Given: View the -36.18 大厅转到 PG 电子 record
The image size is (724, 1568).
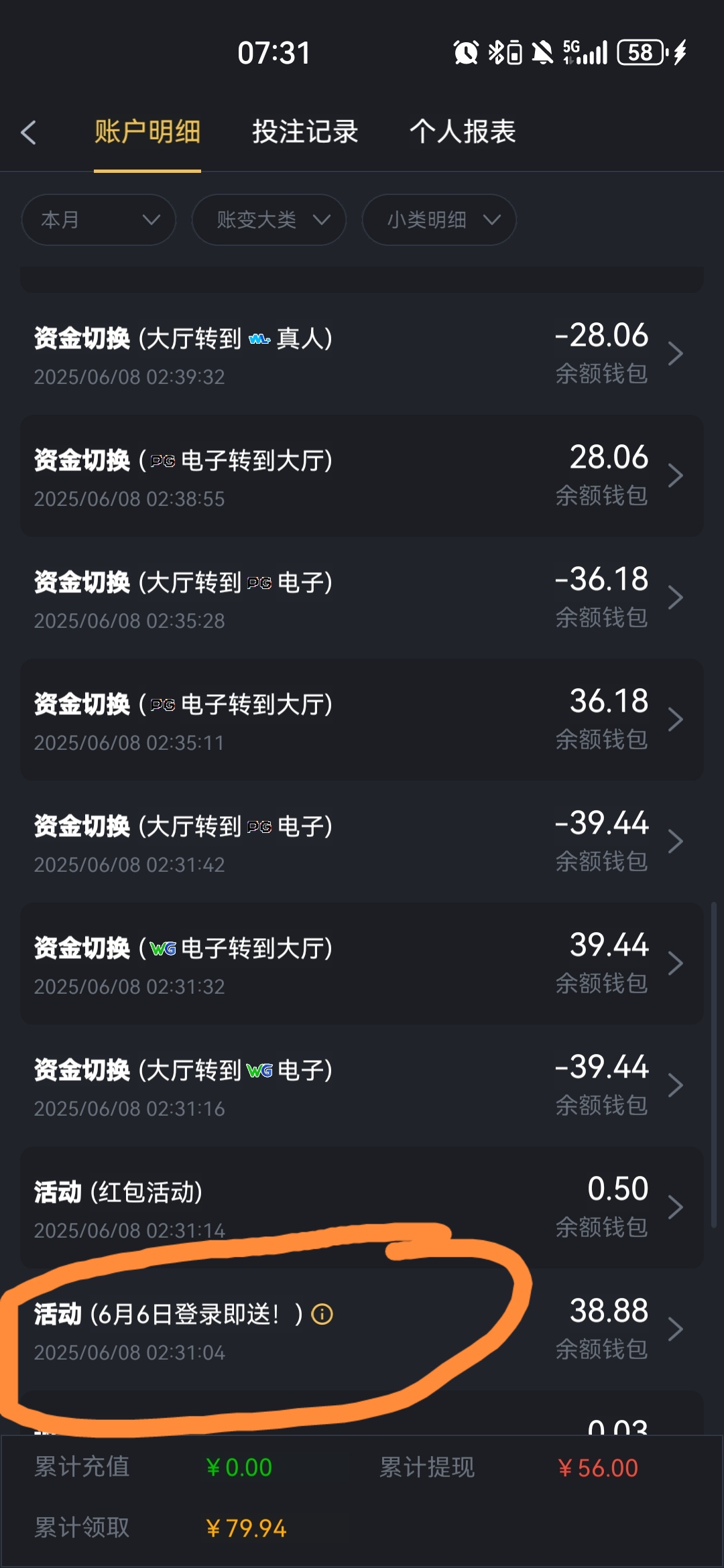Looking at the screenshot, I should [362, 598].
